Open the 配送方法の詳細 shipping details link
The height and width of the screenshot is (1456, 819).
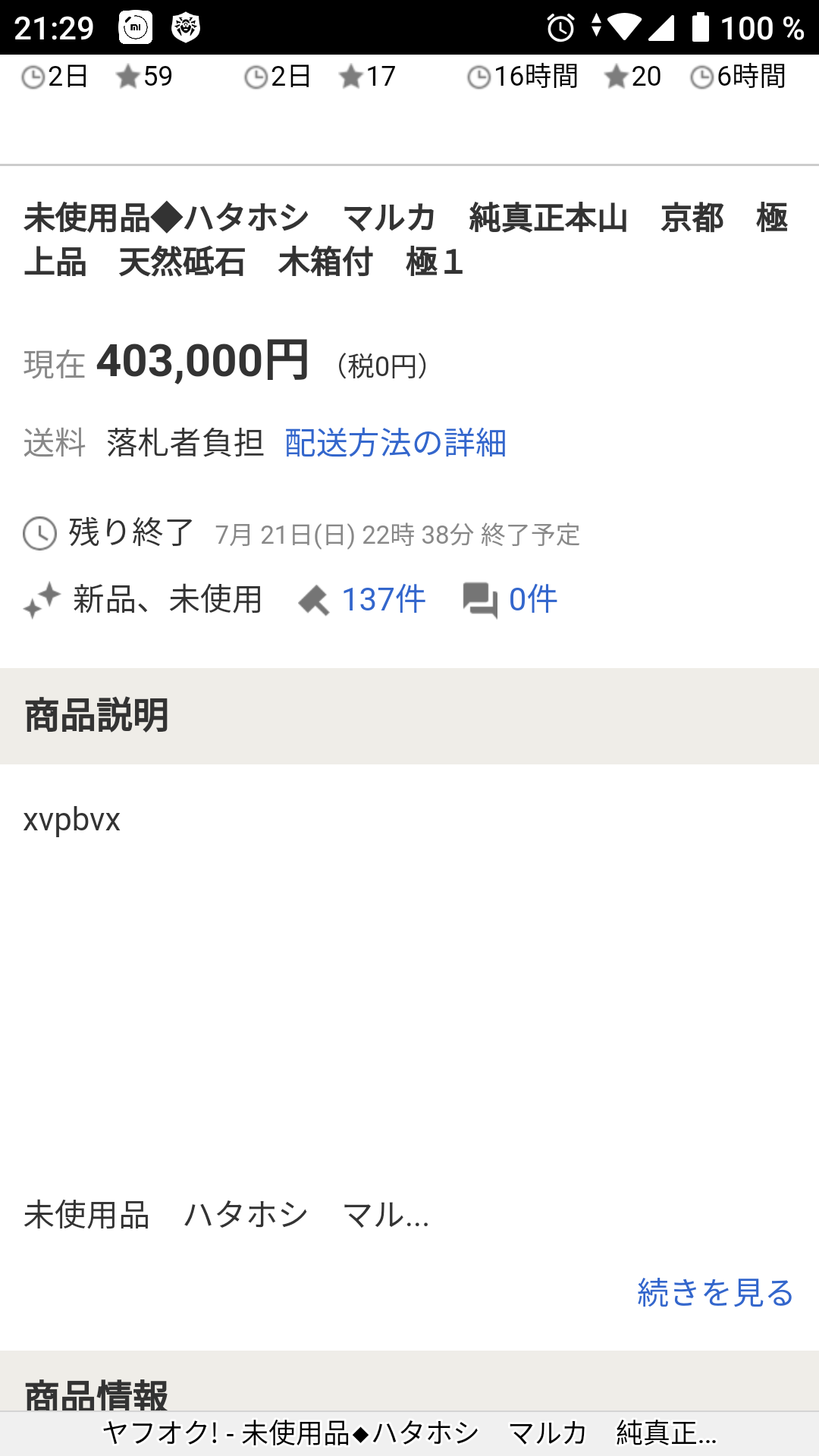395,443
